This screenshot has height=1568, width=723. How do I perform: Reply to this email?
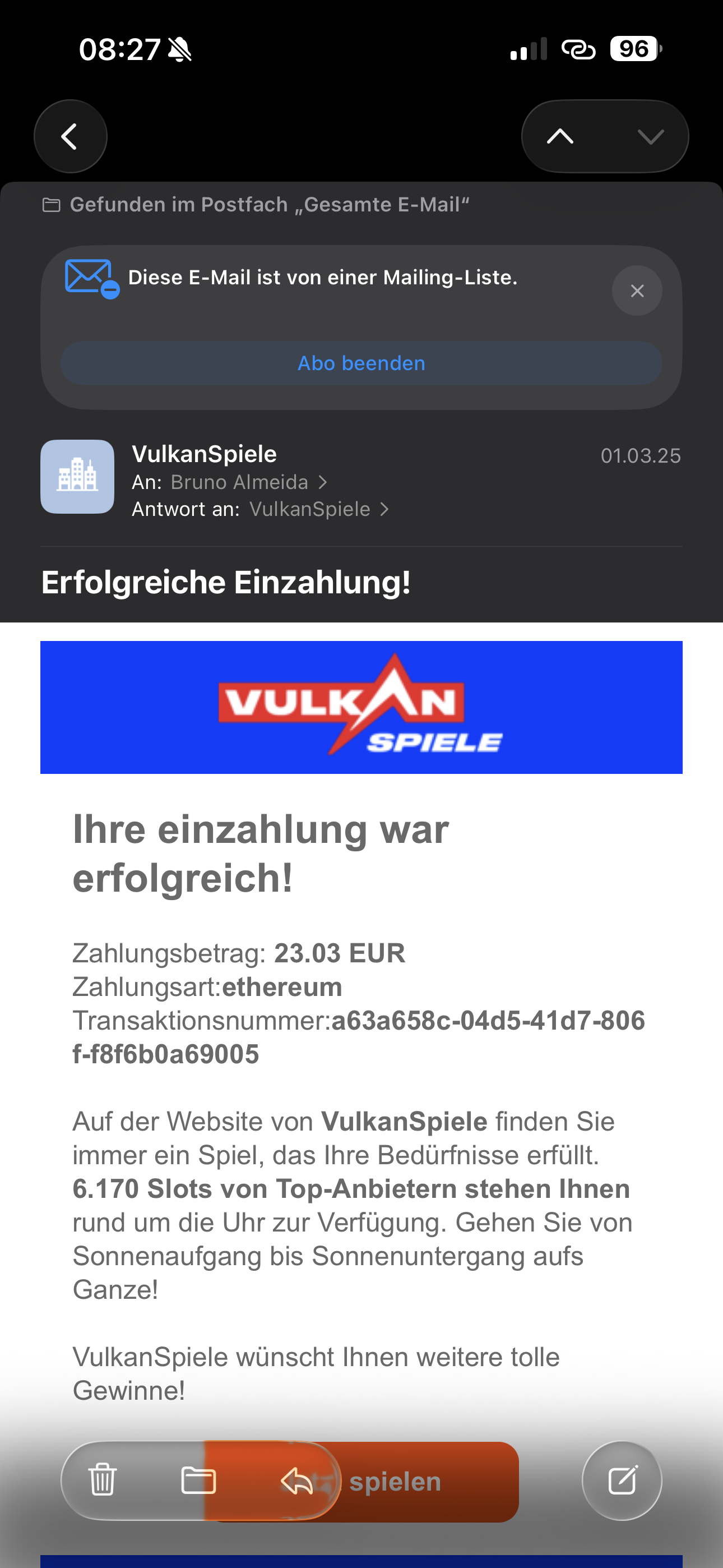click(296, 1481)
